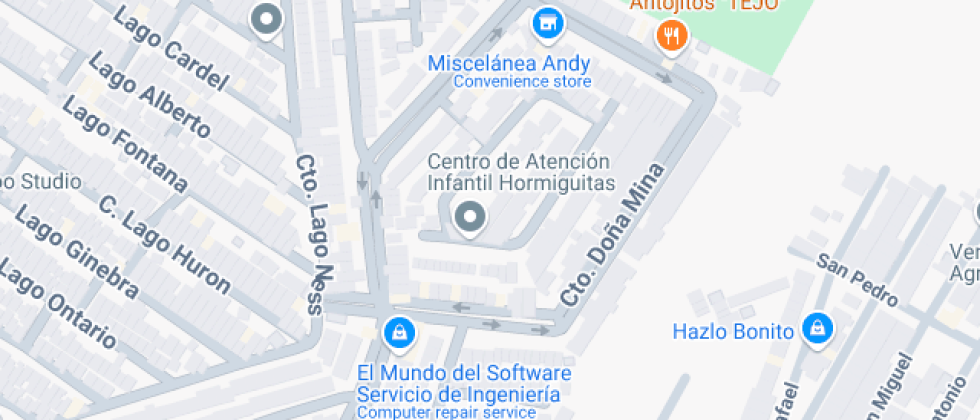Tap the El Mundo del Software marker
Image resolution: width=980 pixels, height=420 pixels.
(x=400, y=332)
